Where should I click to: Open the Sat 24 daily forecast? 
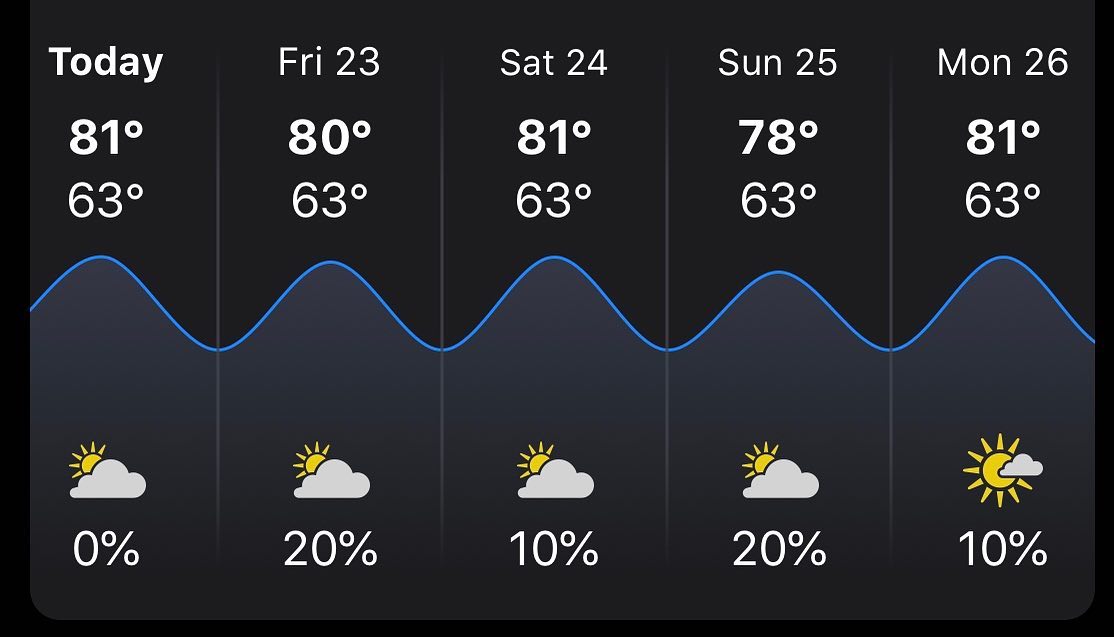[553, 63]
